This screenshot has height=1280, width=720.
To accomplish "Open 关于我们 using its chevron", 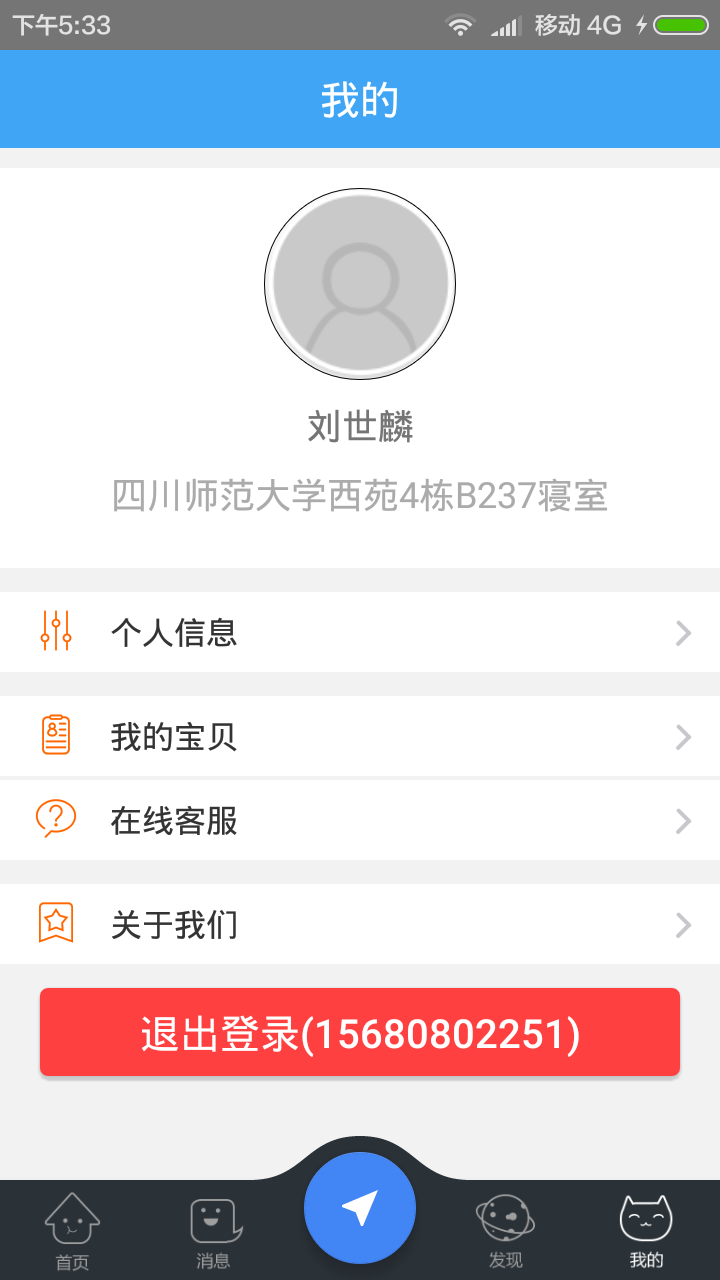I will point(682,924).
